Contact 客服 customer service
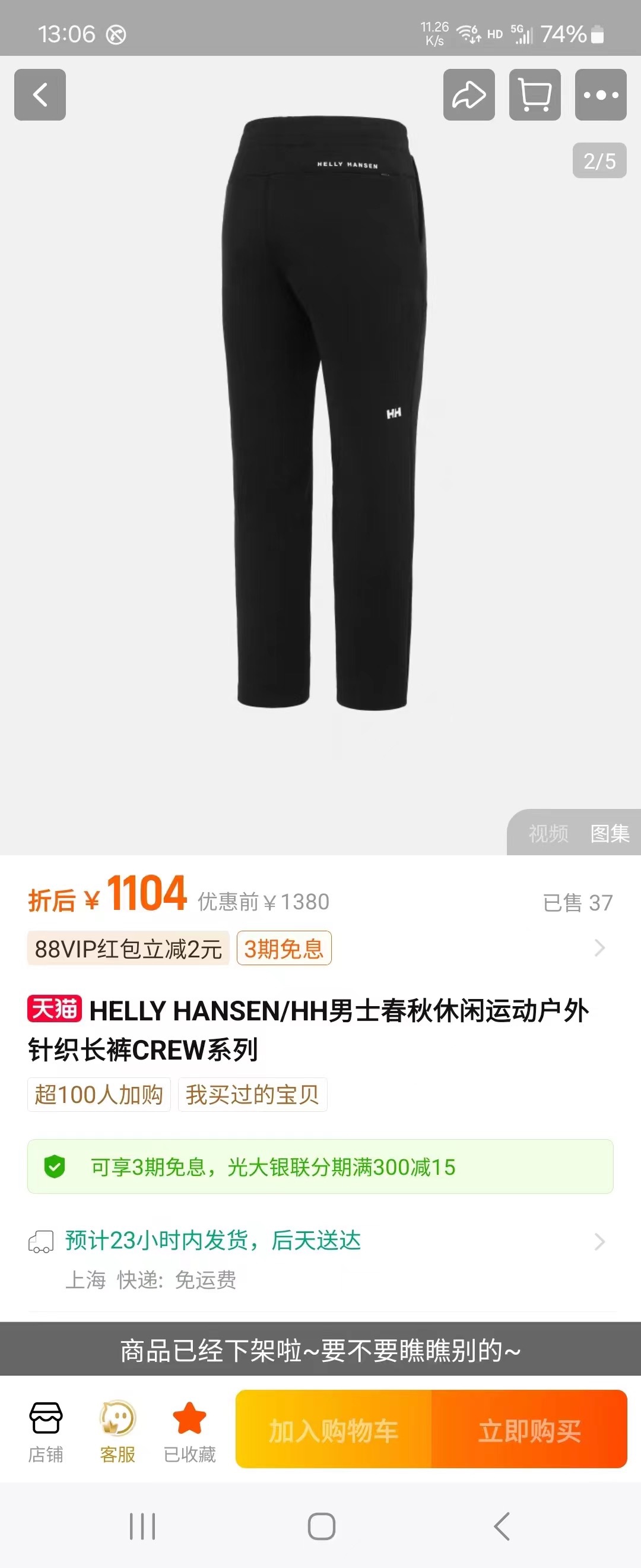The image size is (641, 1568). [118, 1431]
